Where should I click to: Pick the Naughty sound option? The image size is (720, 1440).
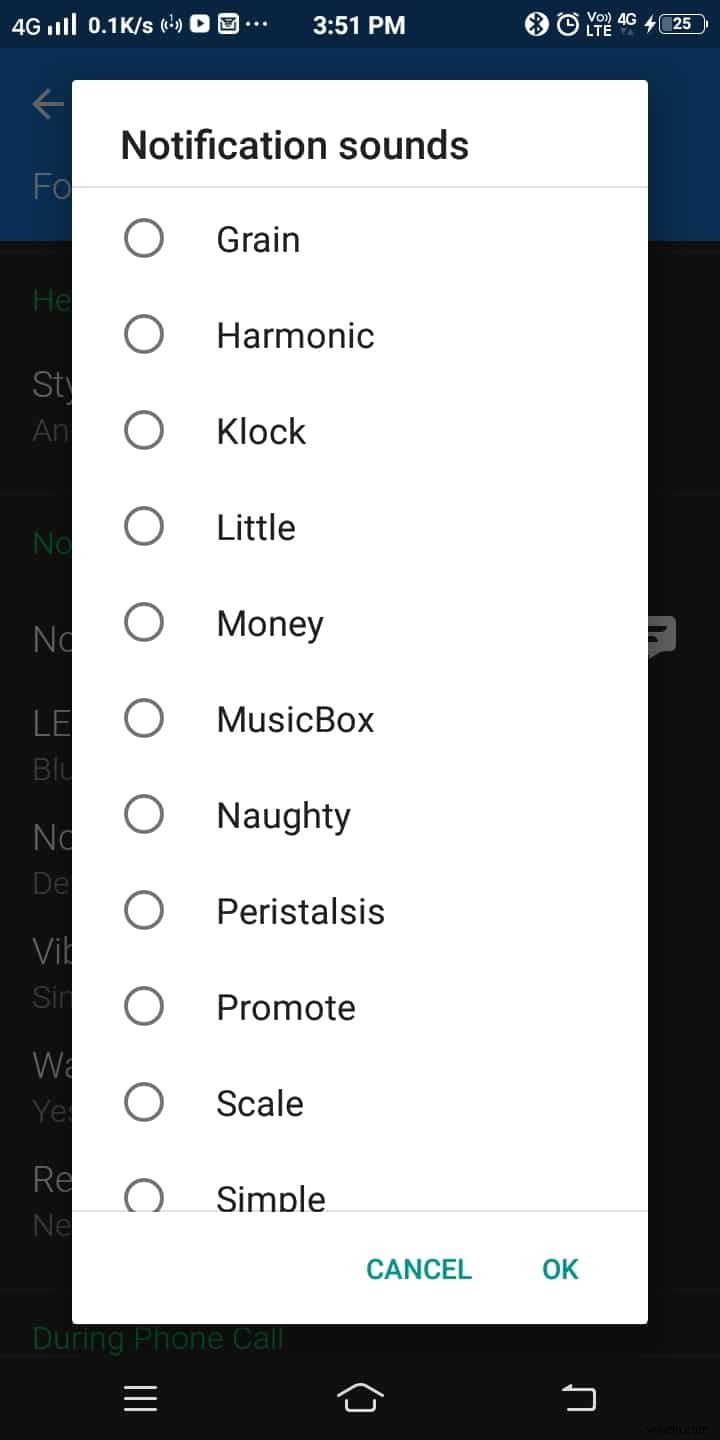pyautogui.click(x=144, y=815)
